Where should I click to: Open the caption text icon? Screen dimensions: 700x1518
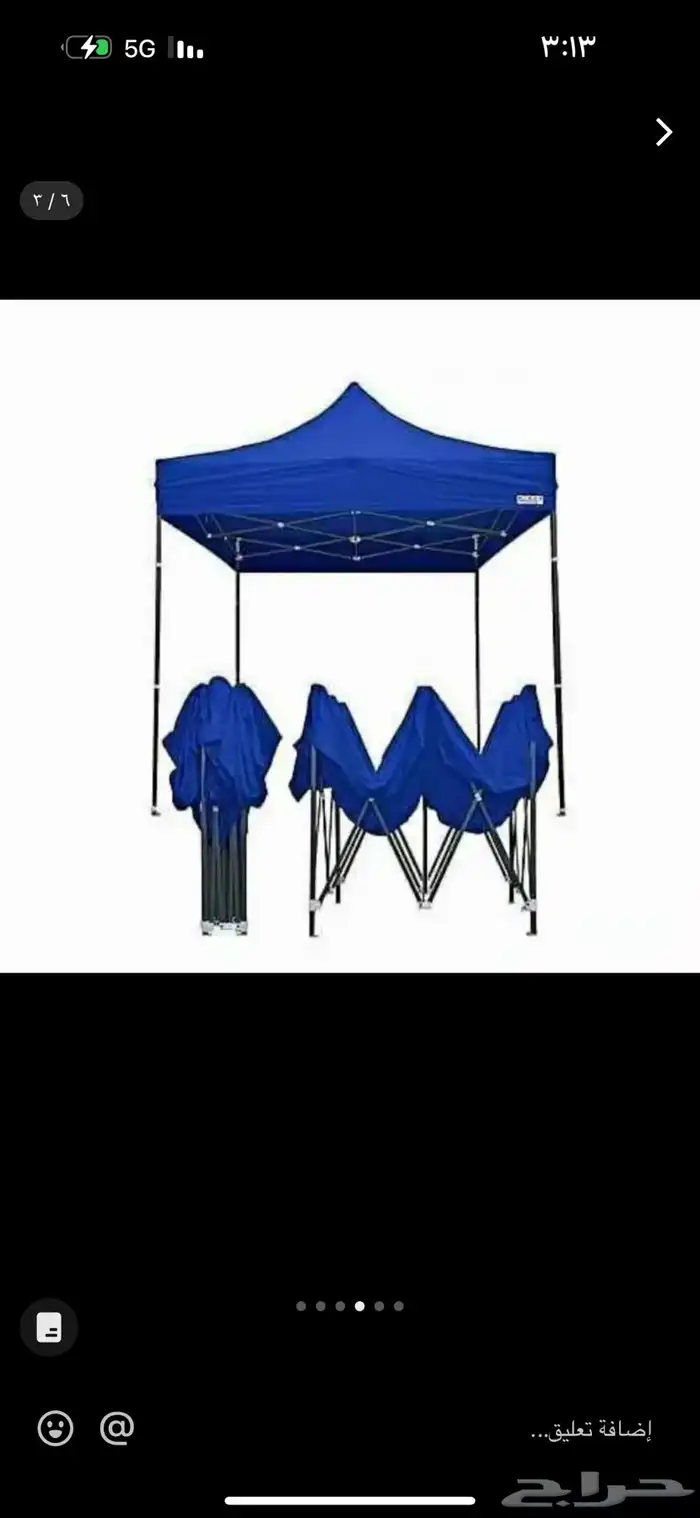click(49, 1328)
